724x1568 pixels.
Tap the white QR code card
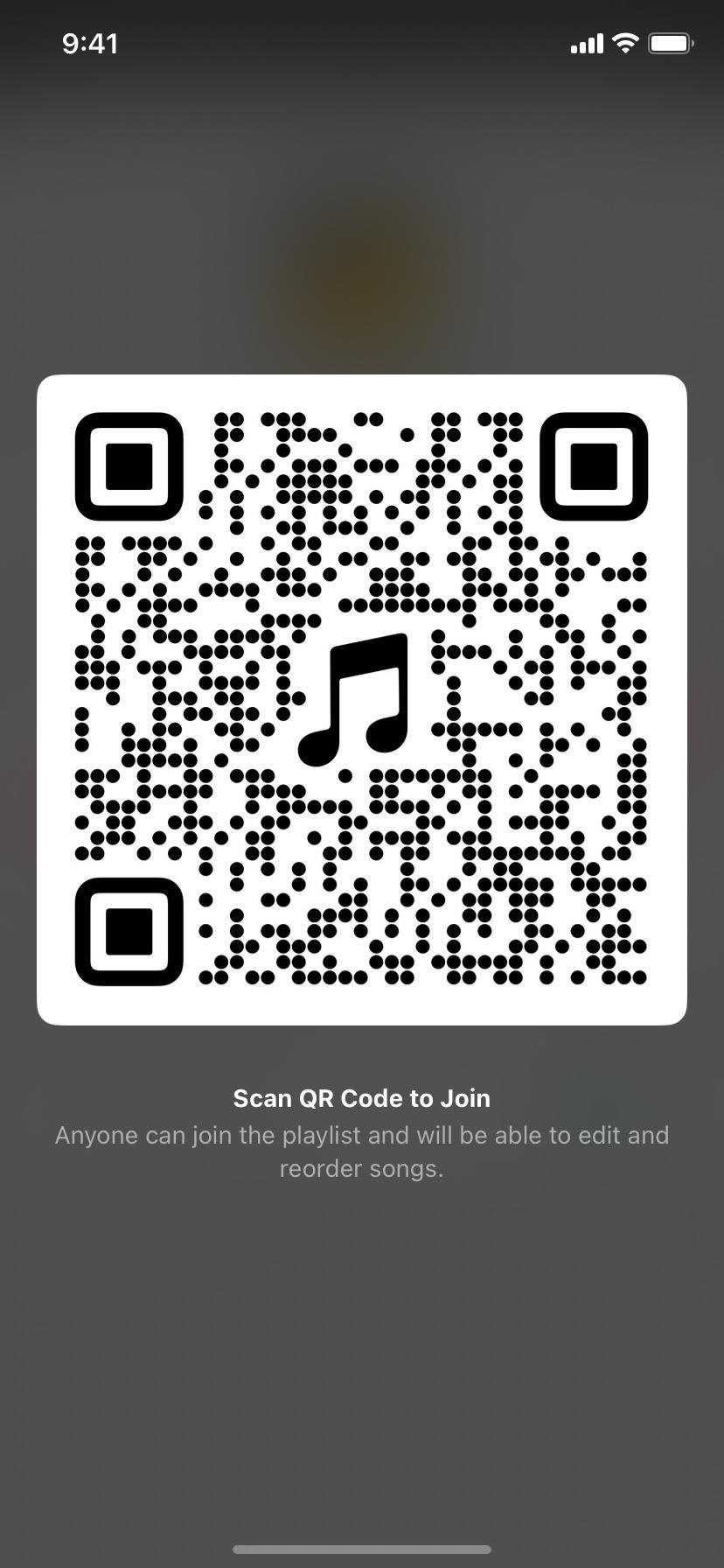click(362, 698)
